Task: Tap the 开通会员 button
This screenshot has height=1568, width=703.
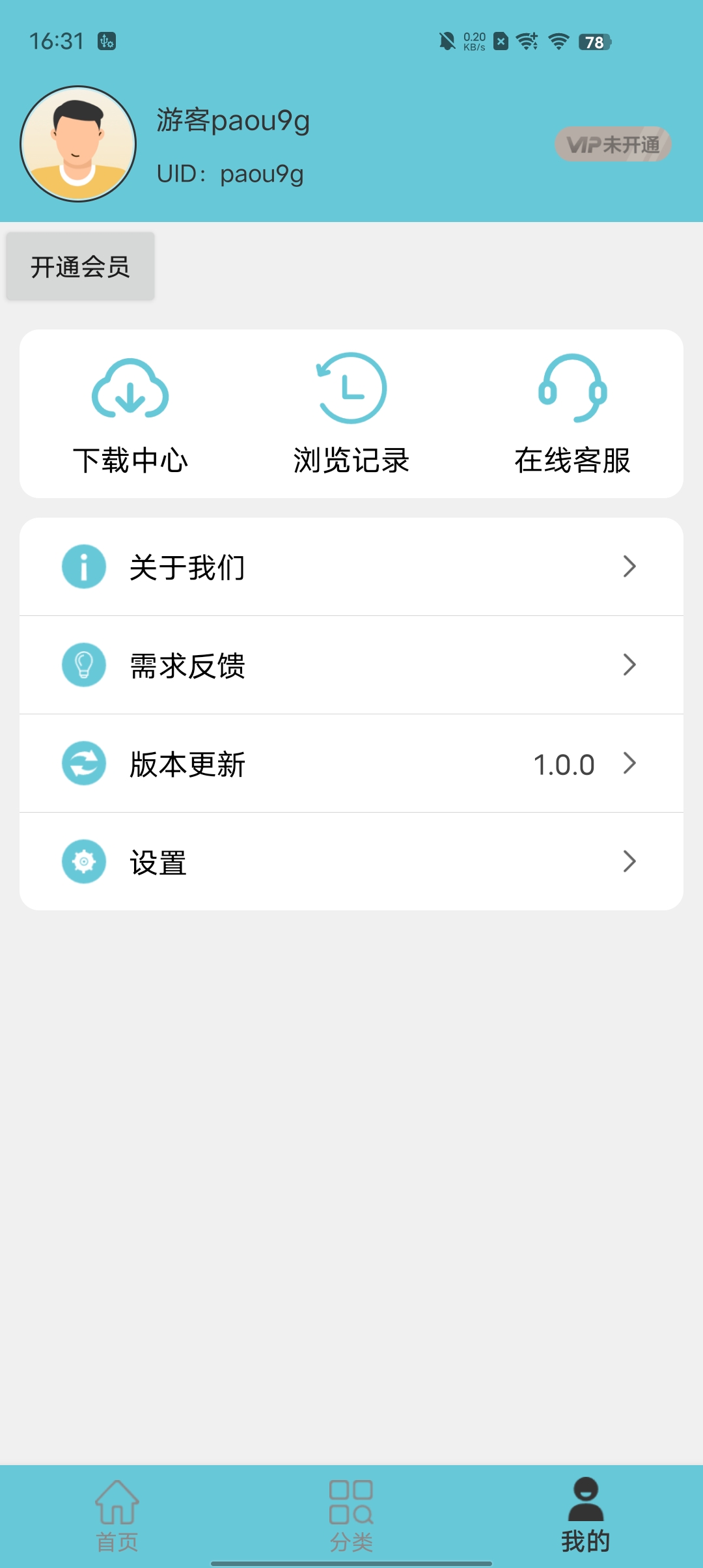Action: 80,266
